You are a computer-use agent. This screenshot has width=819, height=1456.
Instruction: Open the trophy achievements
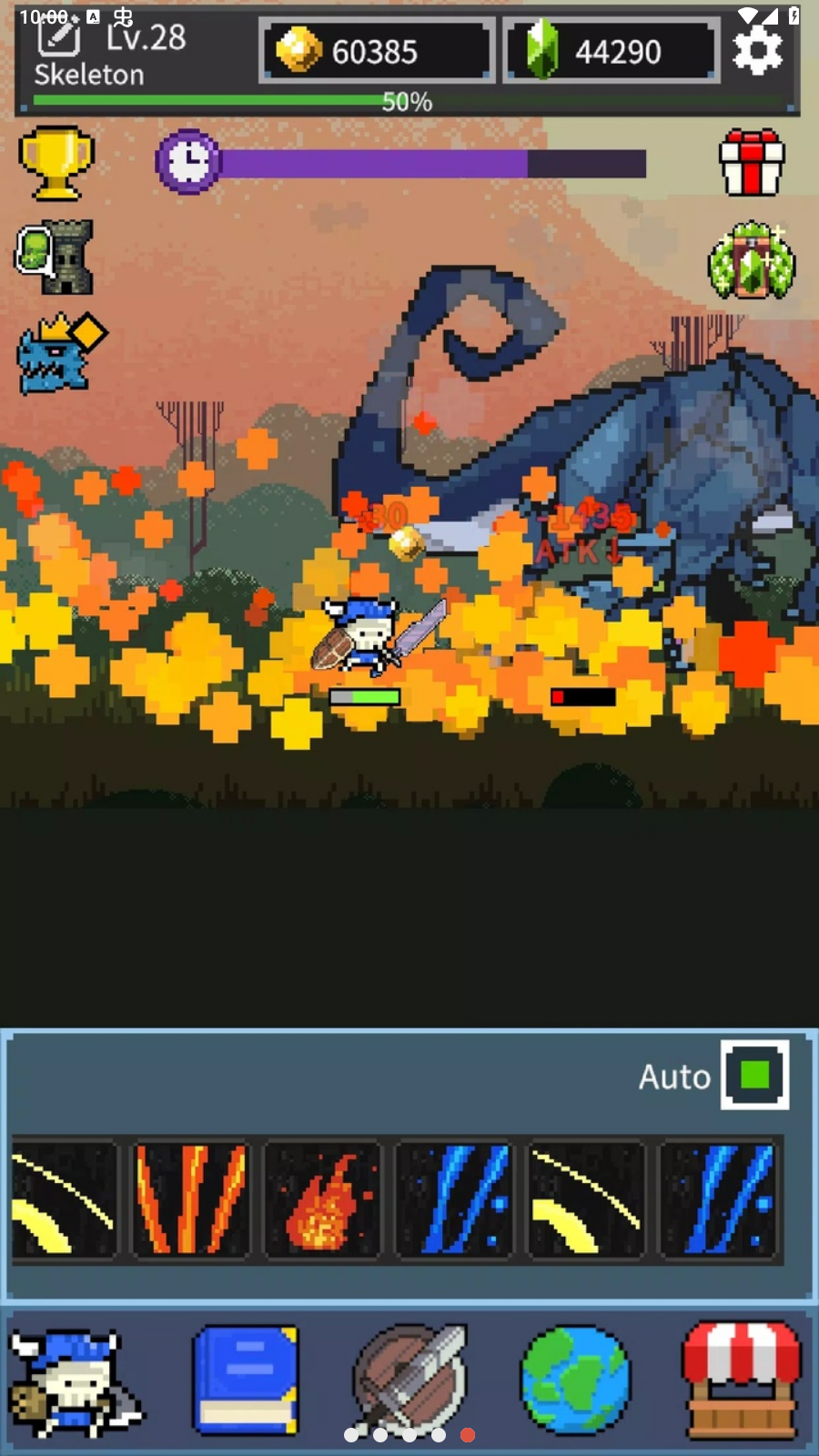tap(56, 163)
